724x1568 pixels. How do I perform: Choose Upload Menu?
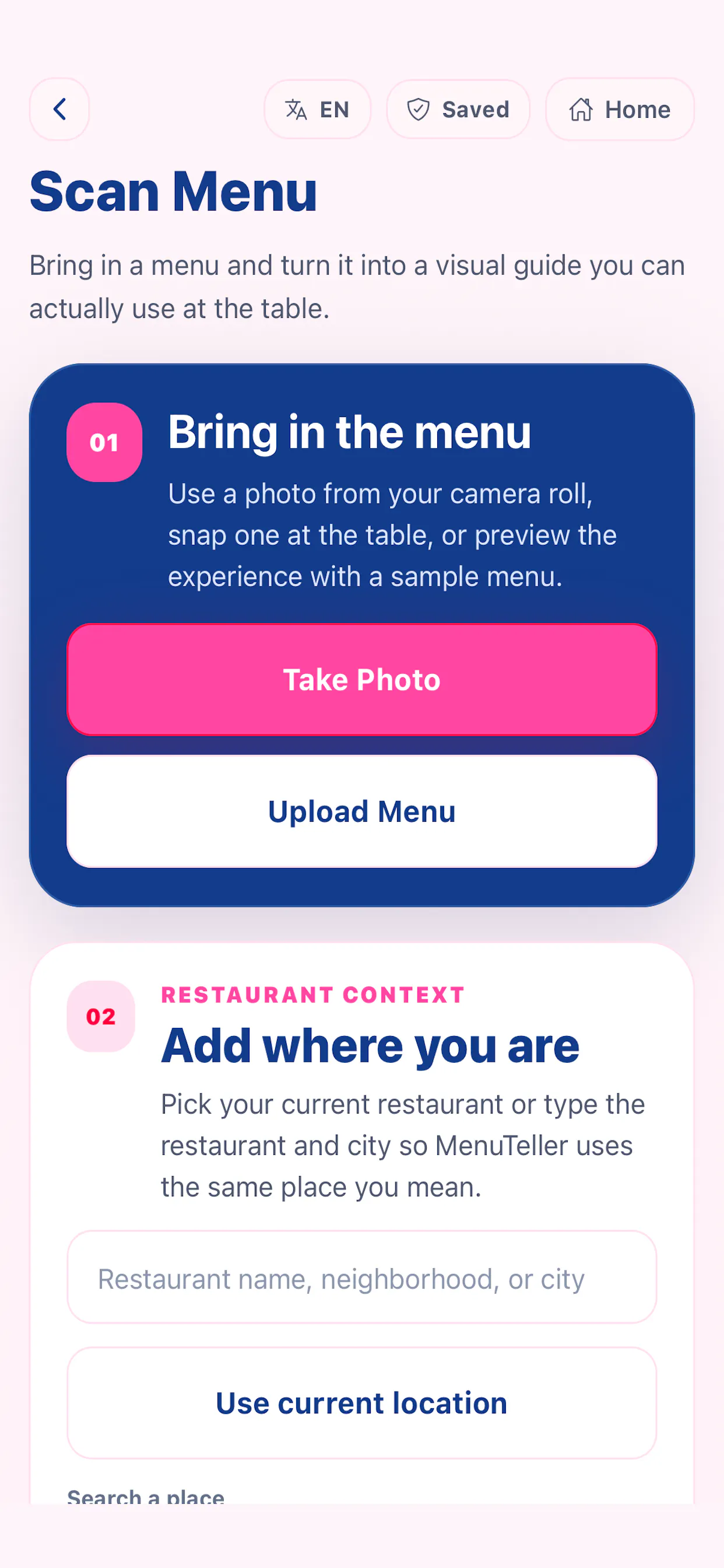361,811
